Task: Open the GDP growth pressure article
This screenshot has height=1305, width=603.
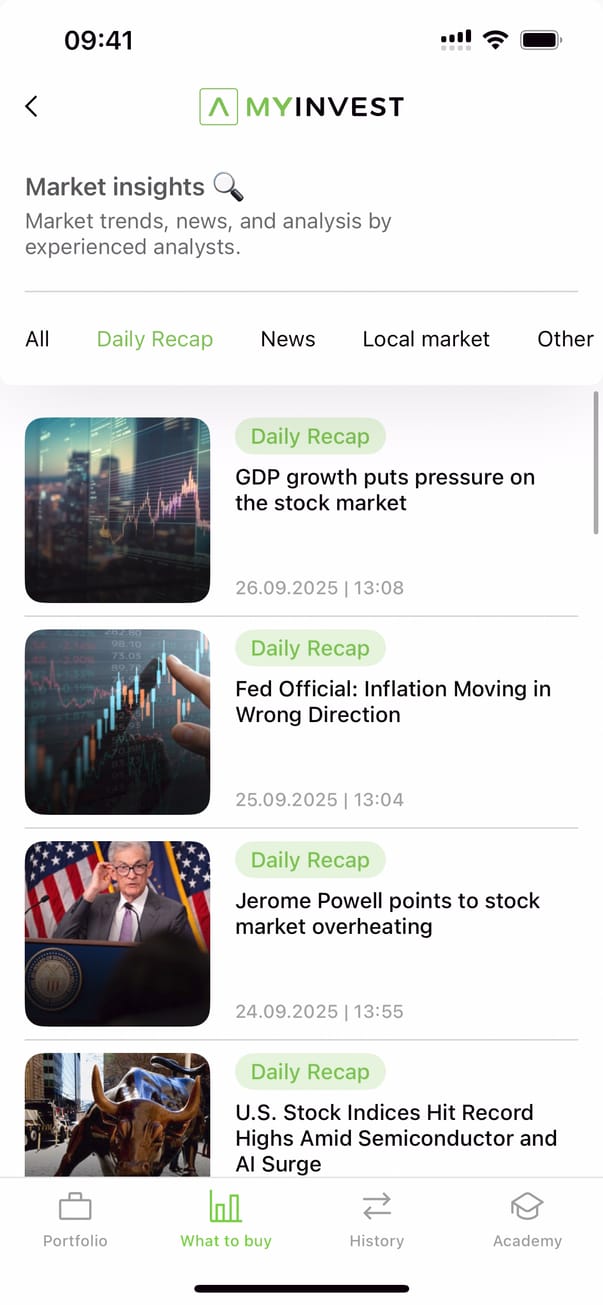Action: coord(385,490)
